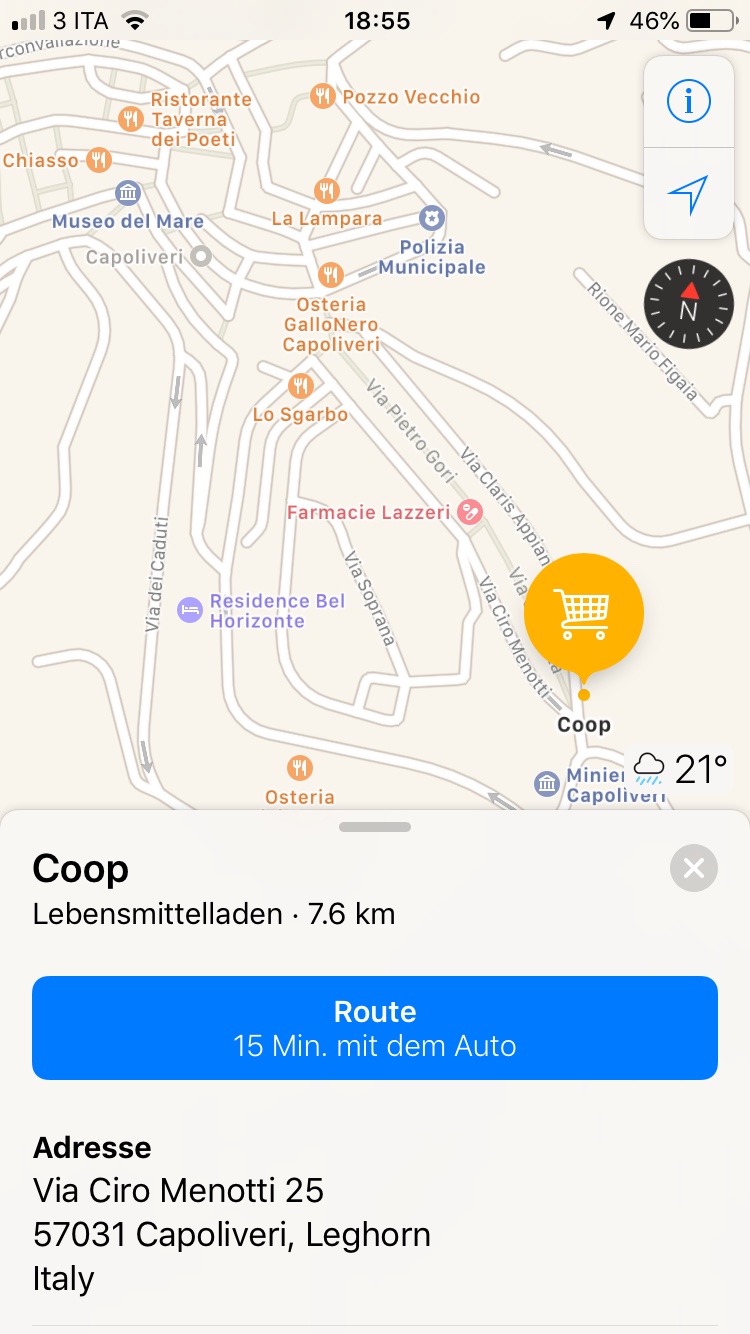Close the Coop place card
750x1334 pixels.
pos(694,868)
